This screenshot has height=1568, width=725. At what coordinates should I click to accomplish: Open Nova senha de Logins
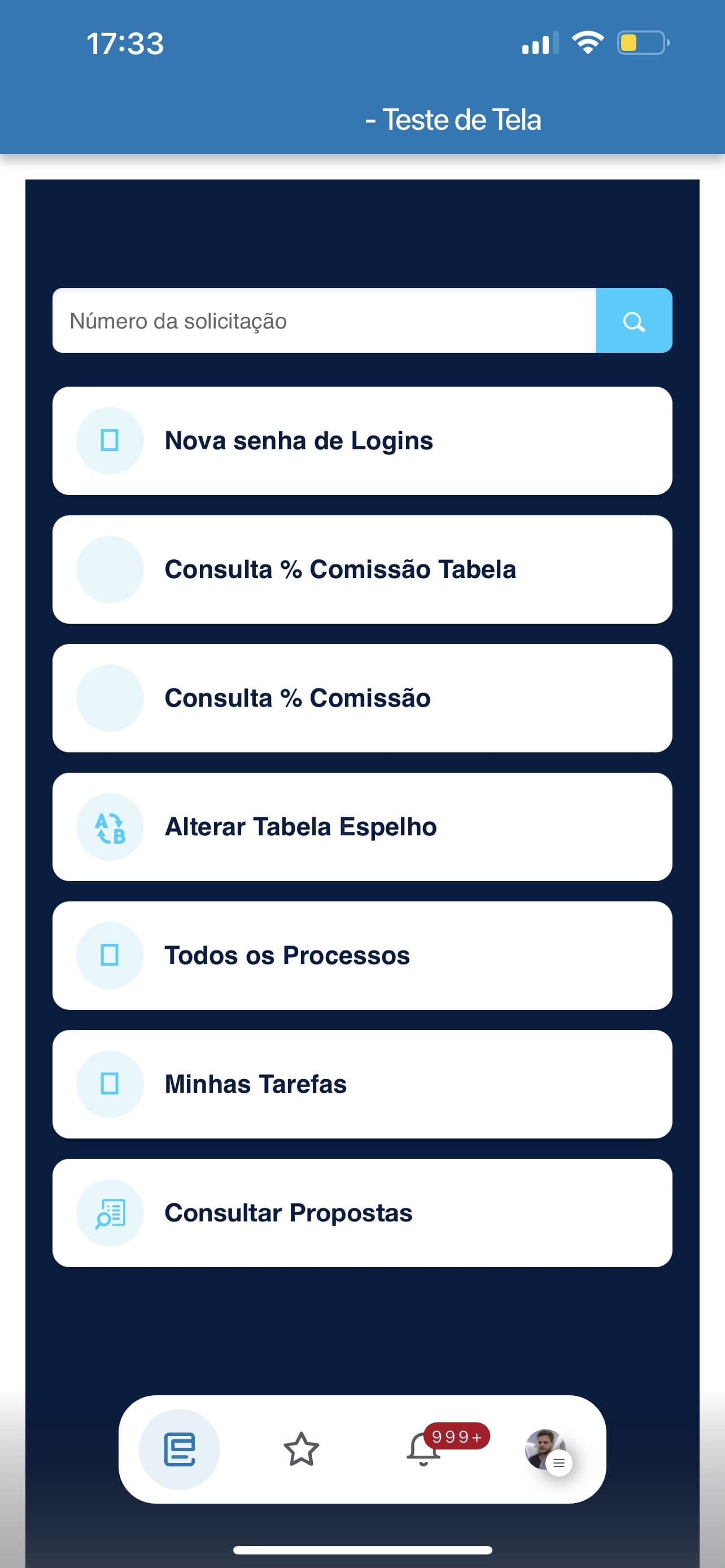[x=362, y=441]
